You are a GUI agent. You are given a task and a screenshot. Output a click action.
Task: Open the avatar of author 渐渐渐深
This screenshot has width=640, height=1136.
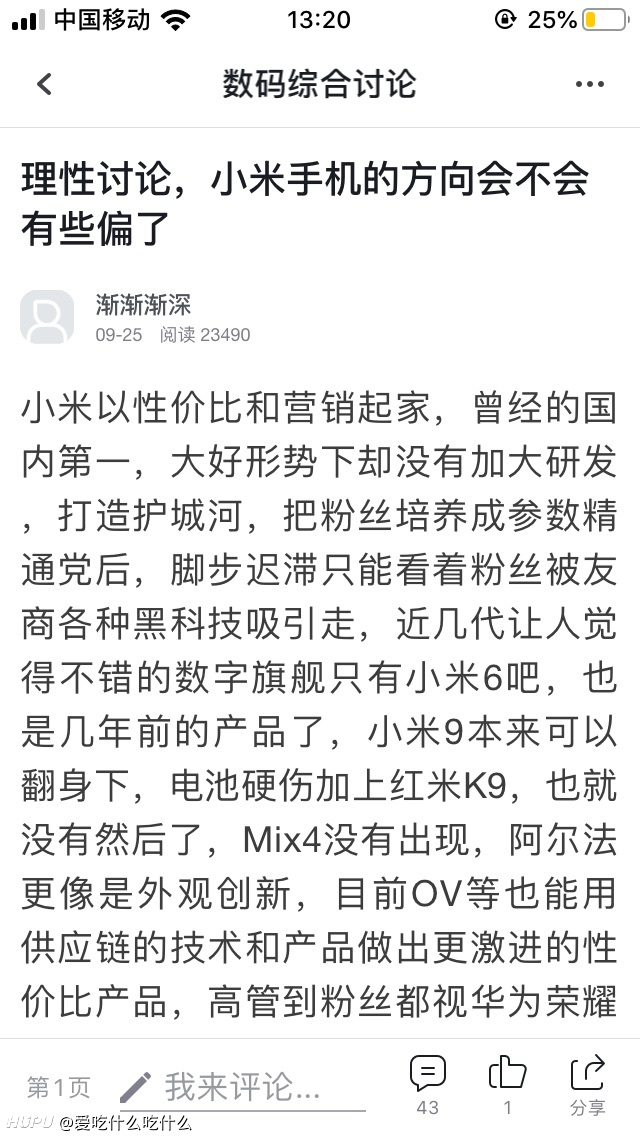[x=47, y=317]
